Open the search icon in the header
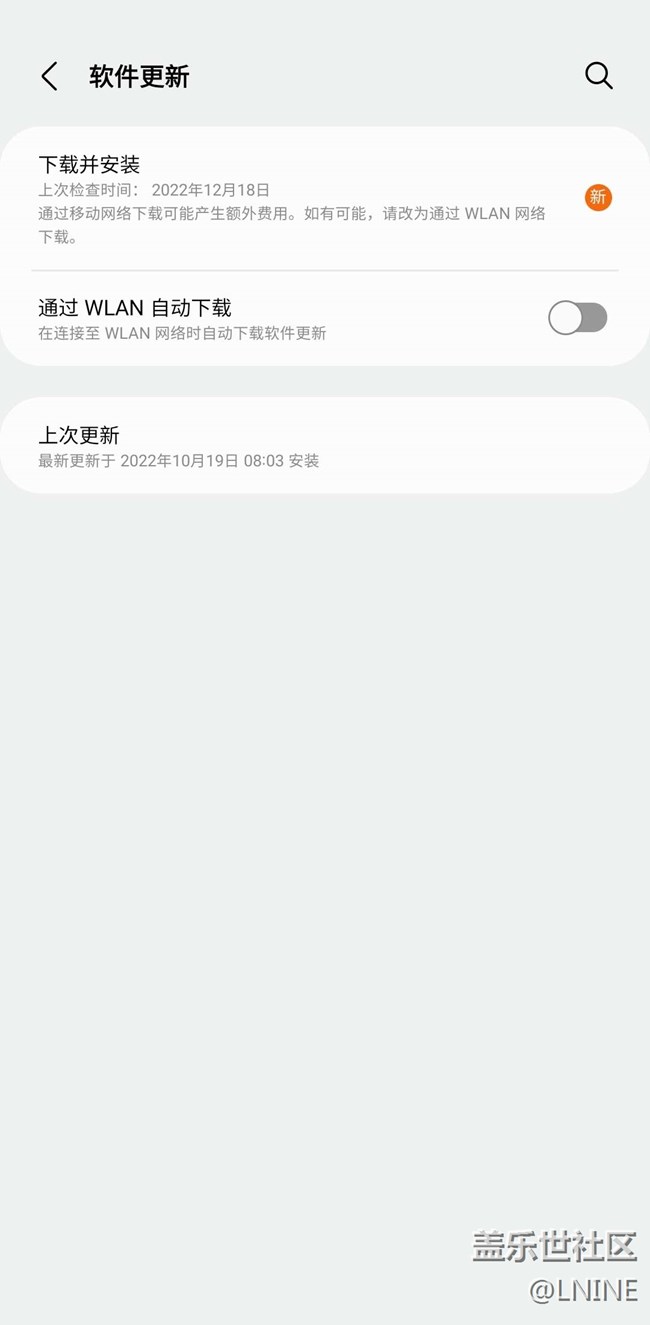This screenshot has height=1325, width=650. click(598, 76)
